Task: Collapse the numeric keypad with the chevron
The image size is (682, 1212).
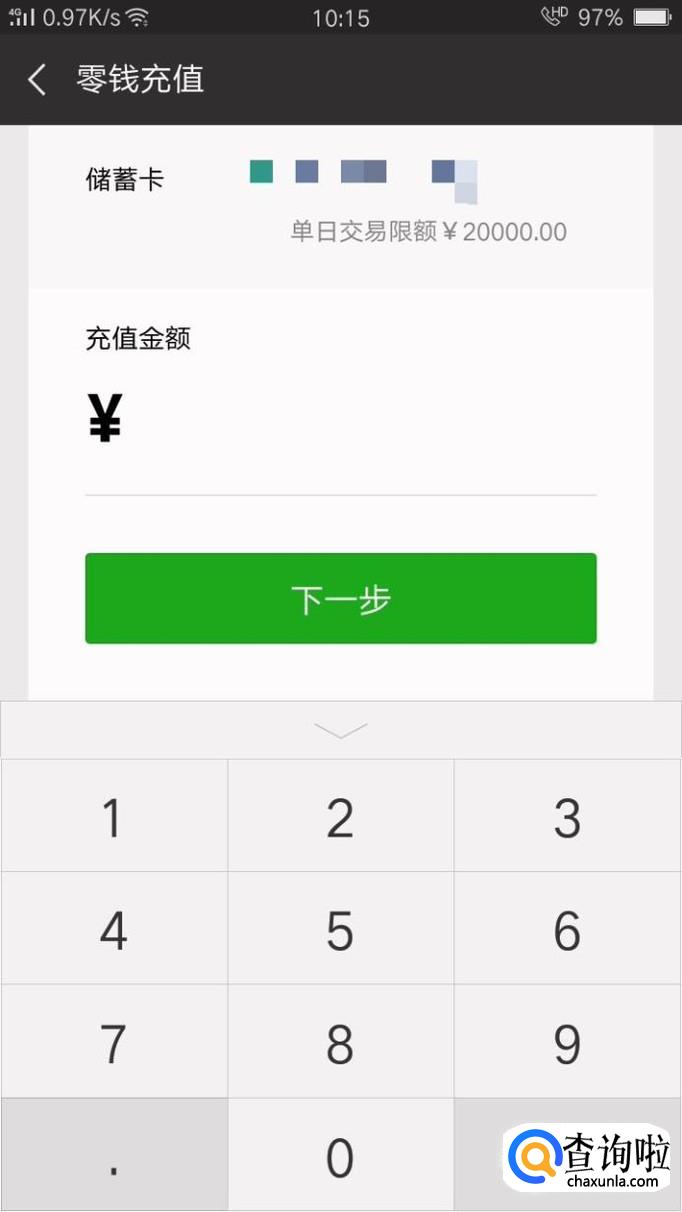Action: (340, 731)
